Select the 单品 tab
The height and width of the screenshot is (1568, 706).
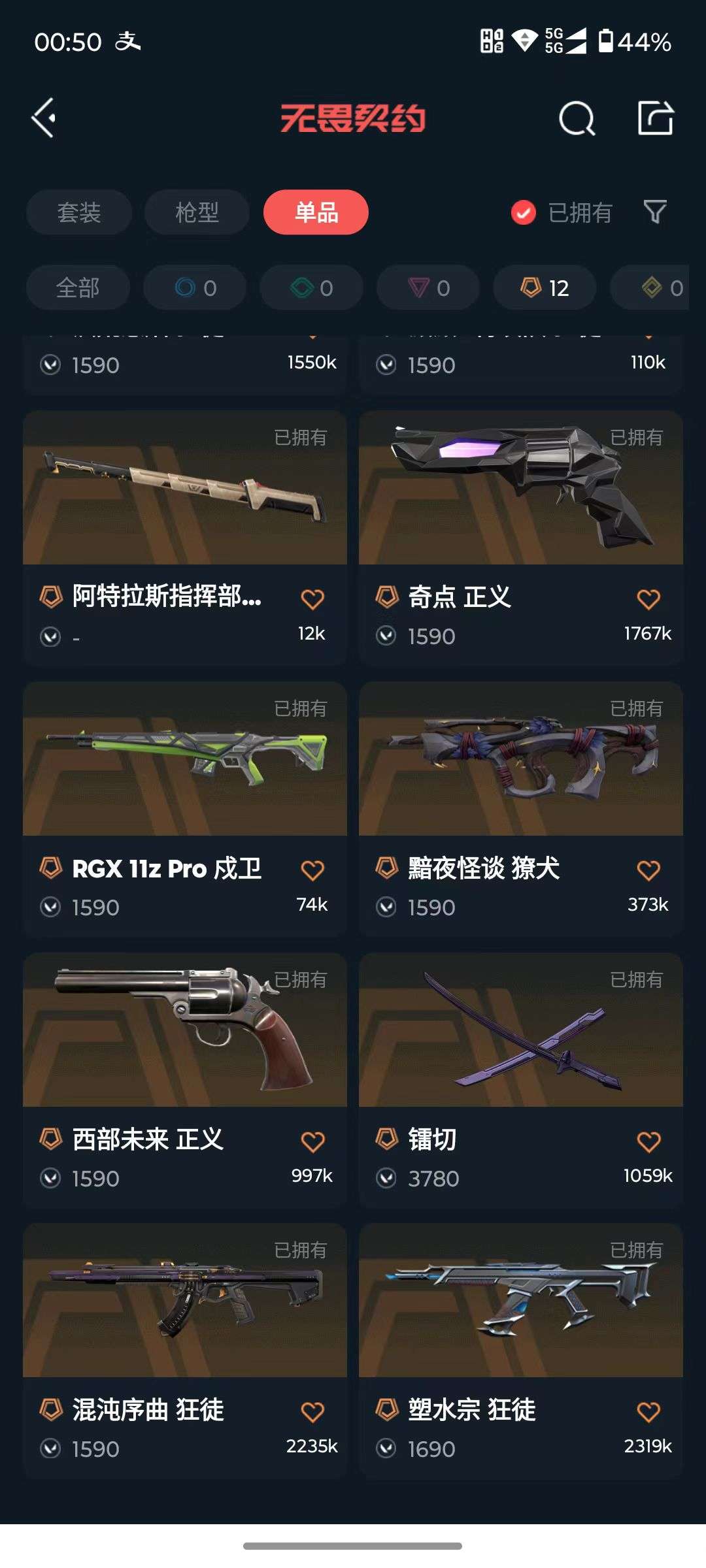(x=316, y=212)
